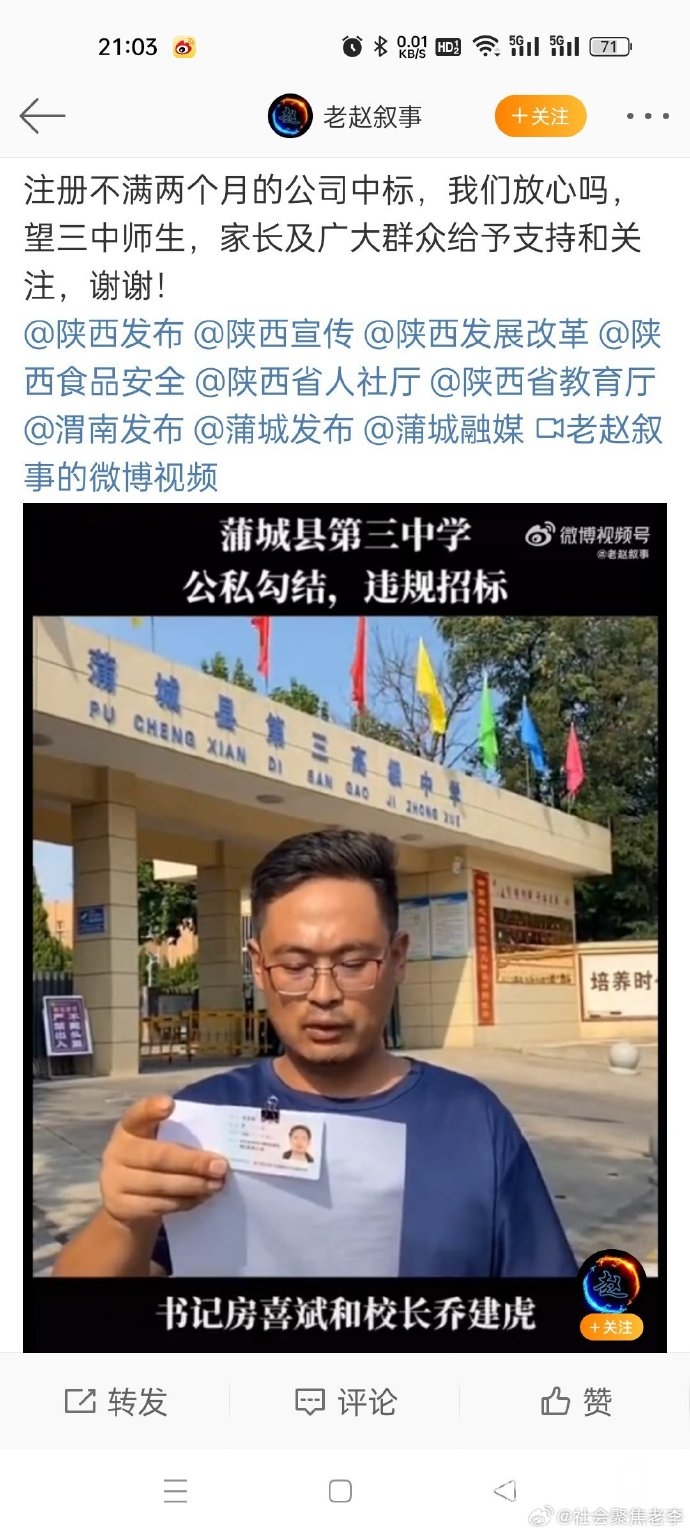Tap the system home button
This screenshot has height=1533, width=690.
[x=340, y=1491]
